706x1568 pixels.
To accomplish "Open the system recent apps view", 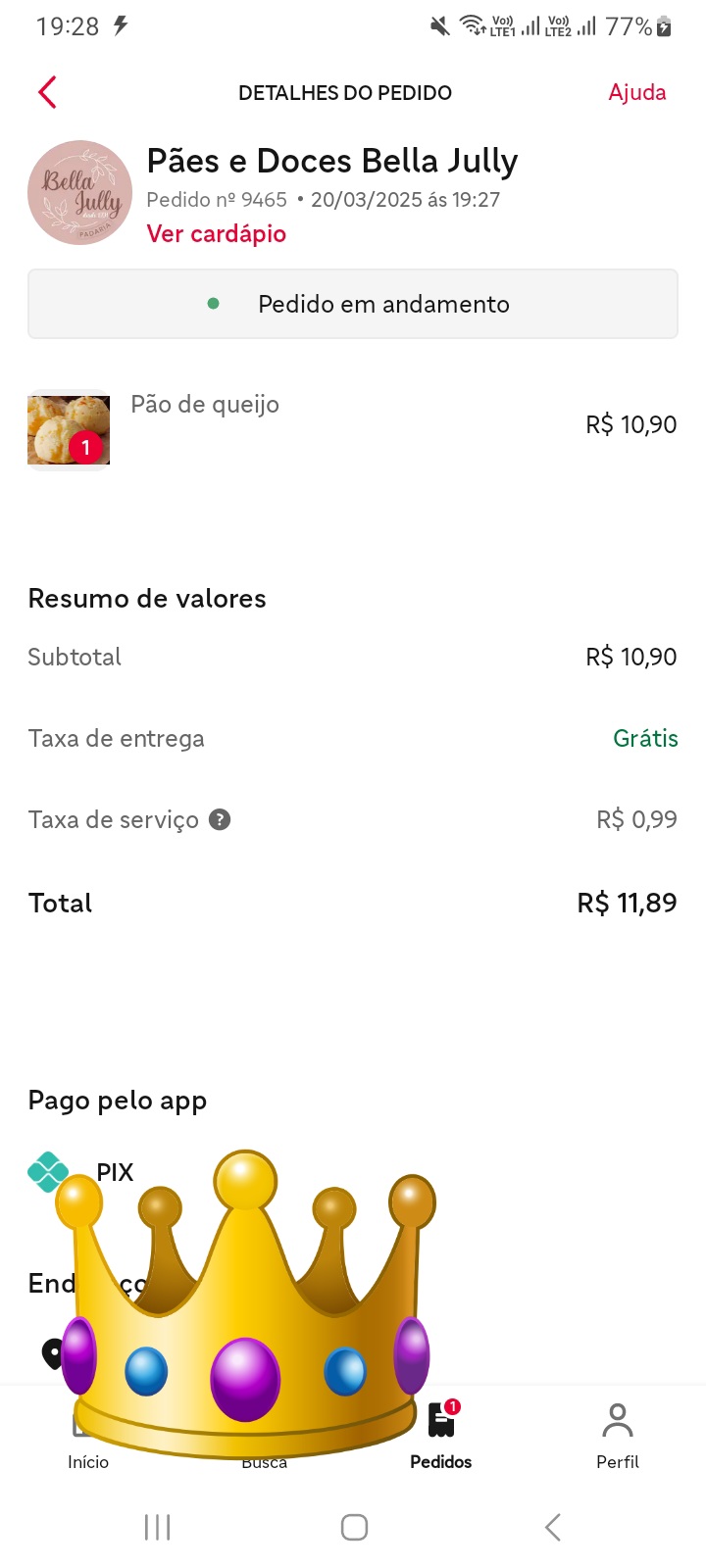I will pos(157,1527).
